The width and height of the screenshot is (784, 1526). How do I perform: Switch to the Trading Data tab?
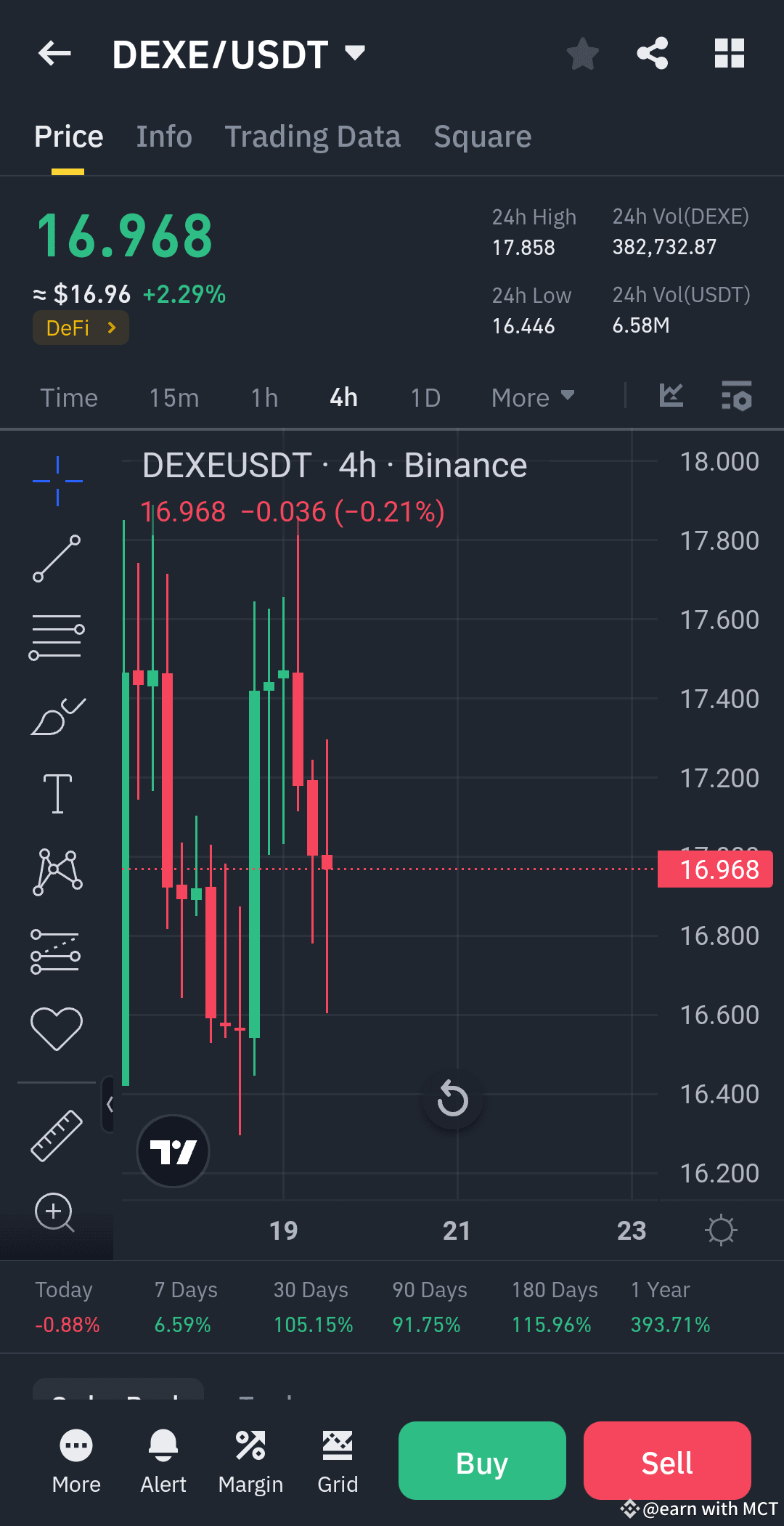(312, 136)
